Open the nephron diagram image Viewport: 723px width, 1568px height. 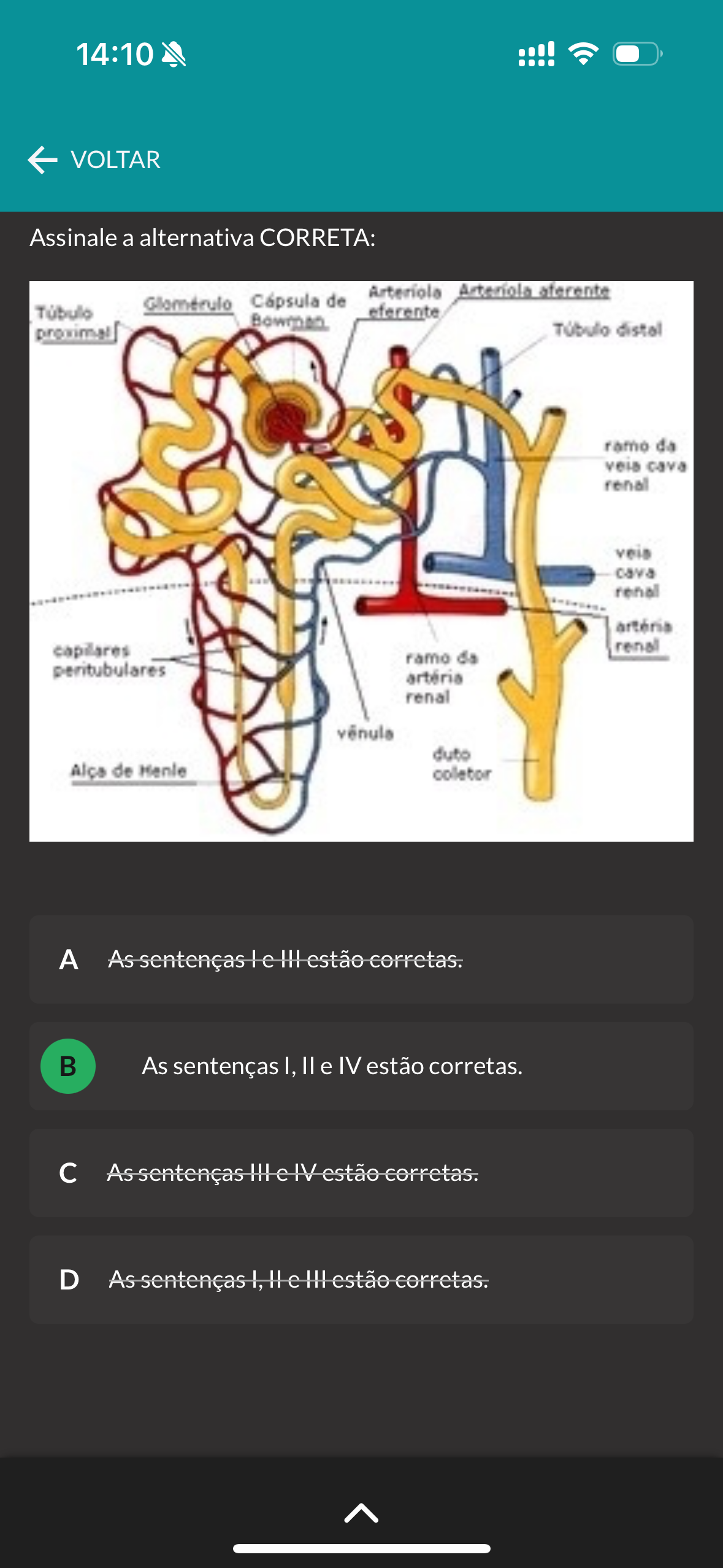361,561
